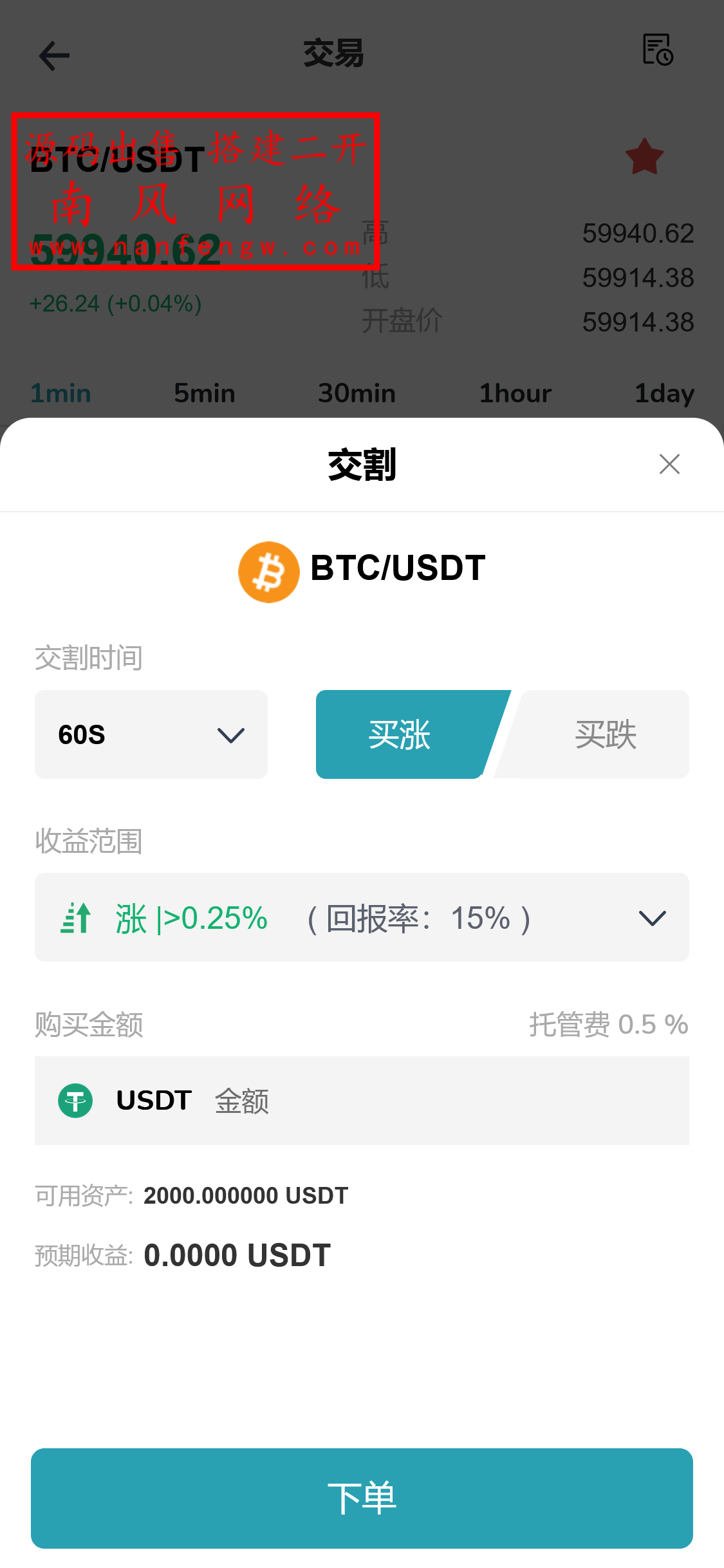The image size is (724, 1568).
Task: Click the 金额 amount input field
Action: coord(241,1101)
